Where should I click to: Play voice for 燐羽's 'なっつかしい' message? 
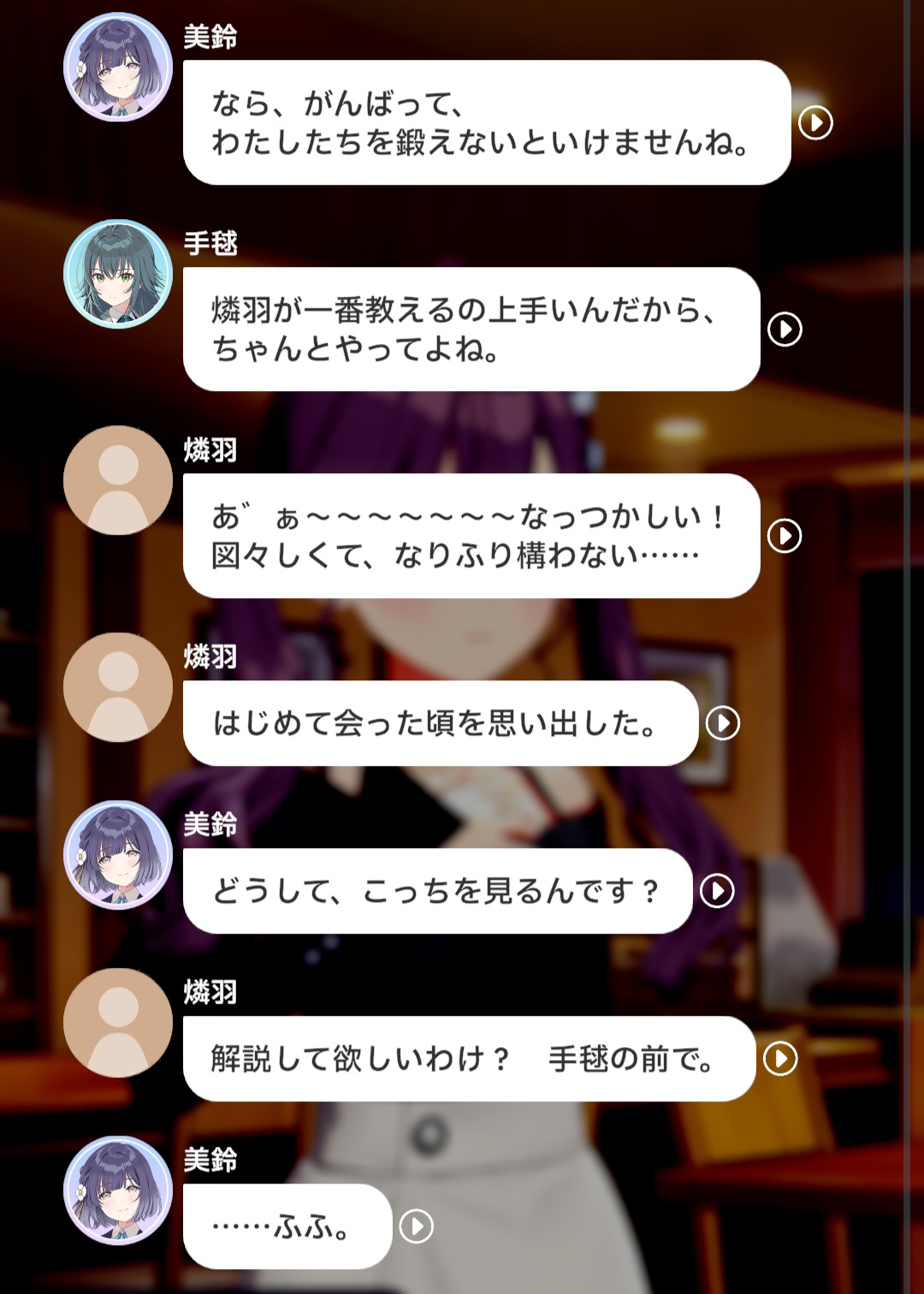pos(785,536)
